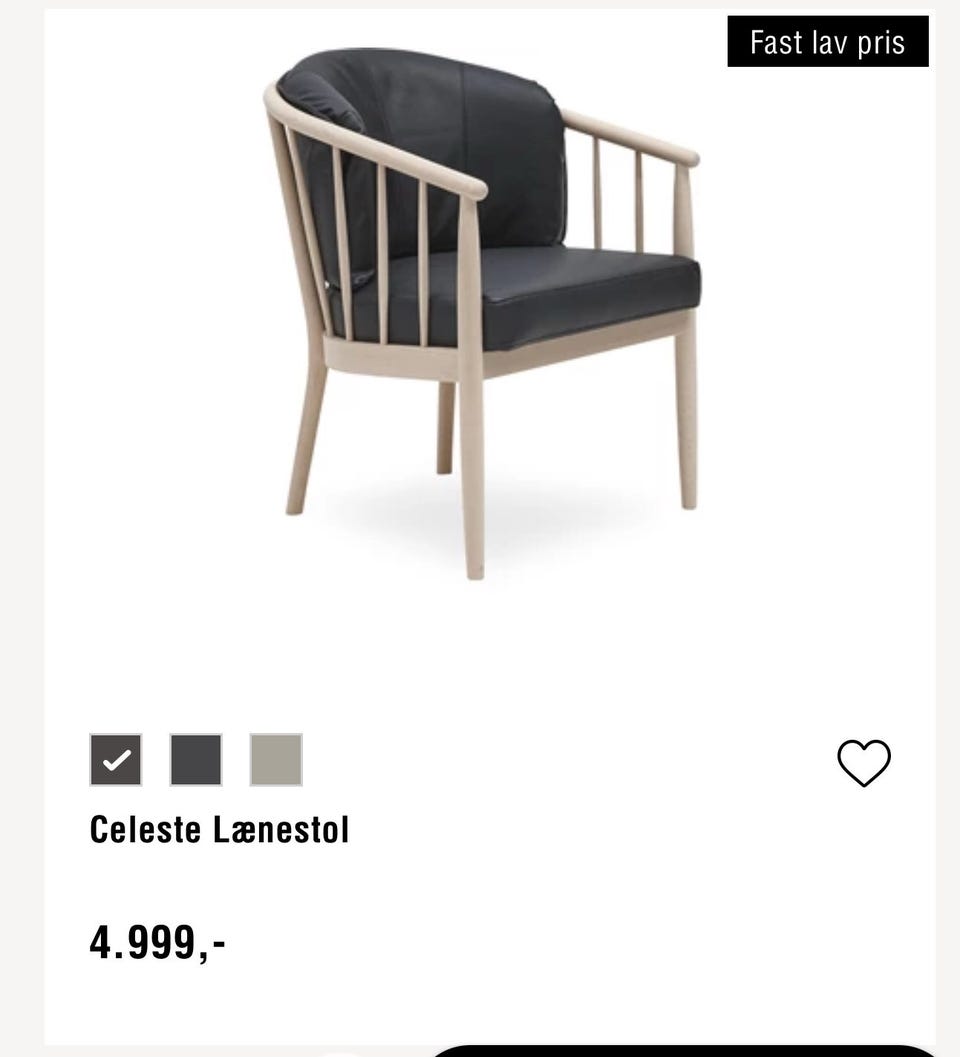The height and width of the screenshot is (1057, 960).
Task: Click the currently selected color swatch with checkmark
Action: point(116,760)
